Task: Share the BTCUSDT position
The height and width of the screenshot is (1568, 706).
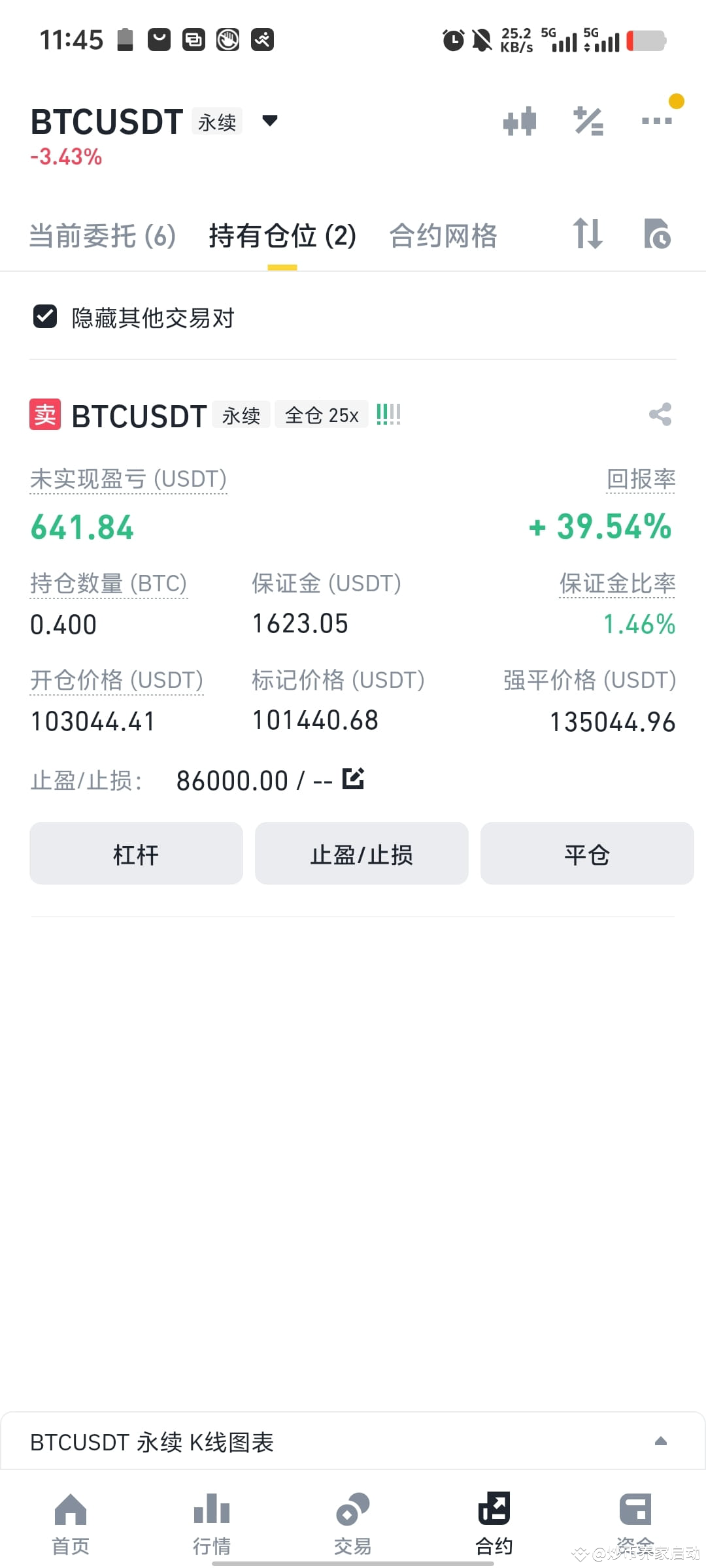Action: coord(660,414)
